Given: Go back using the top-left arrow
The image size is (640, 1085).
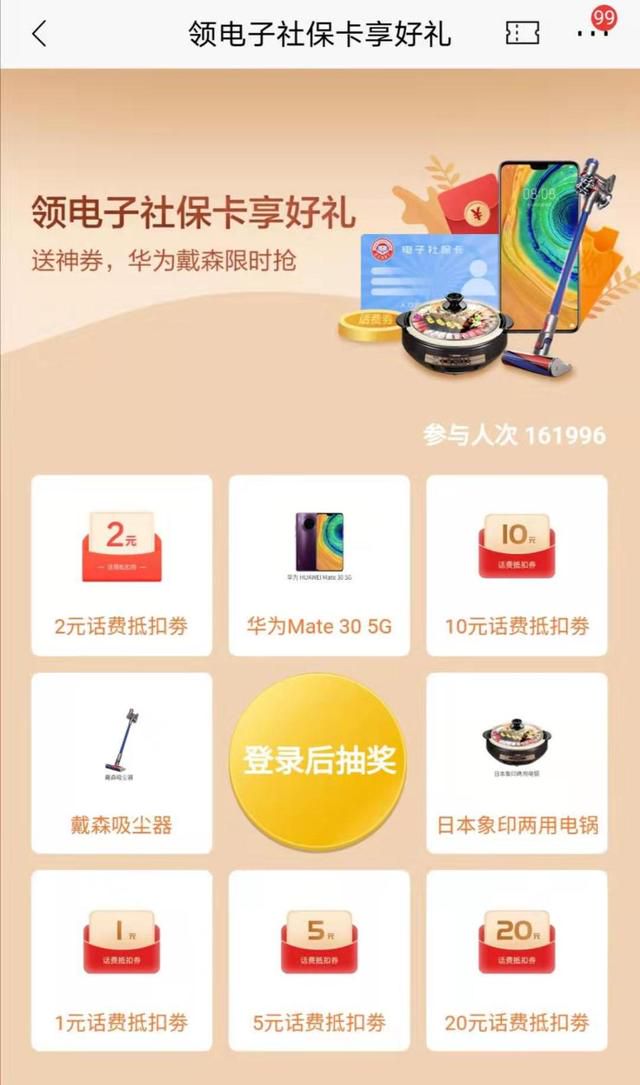Looking at the screenshot, I should click(x=38, y=34).
